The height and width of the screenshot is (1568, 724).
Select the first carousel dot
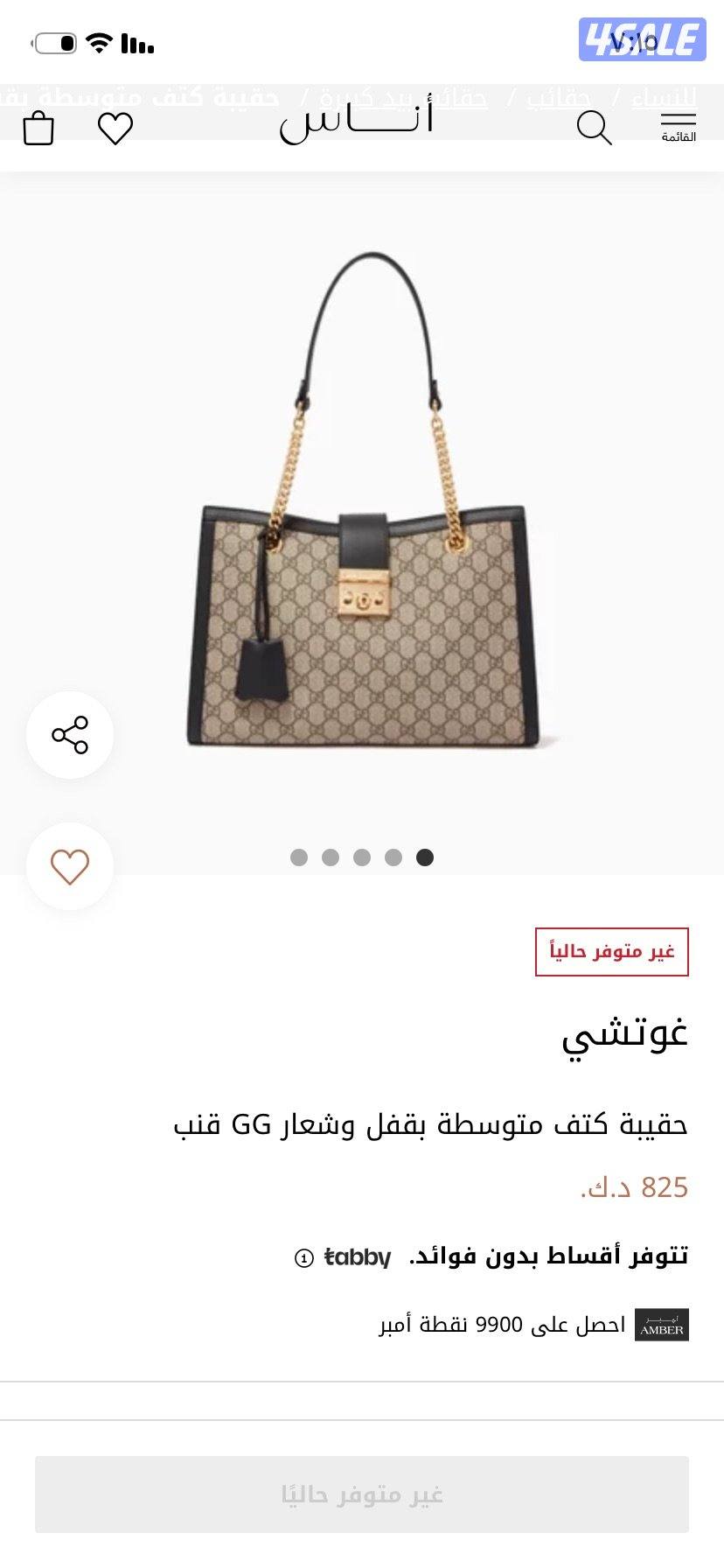(297, 858)
